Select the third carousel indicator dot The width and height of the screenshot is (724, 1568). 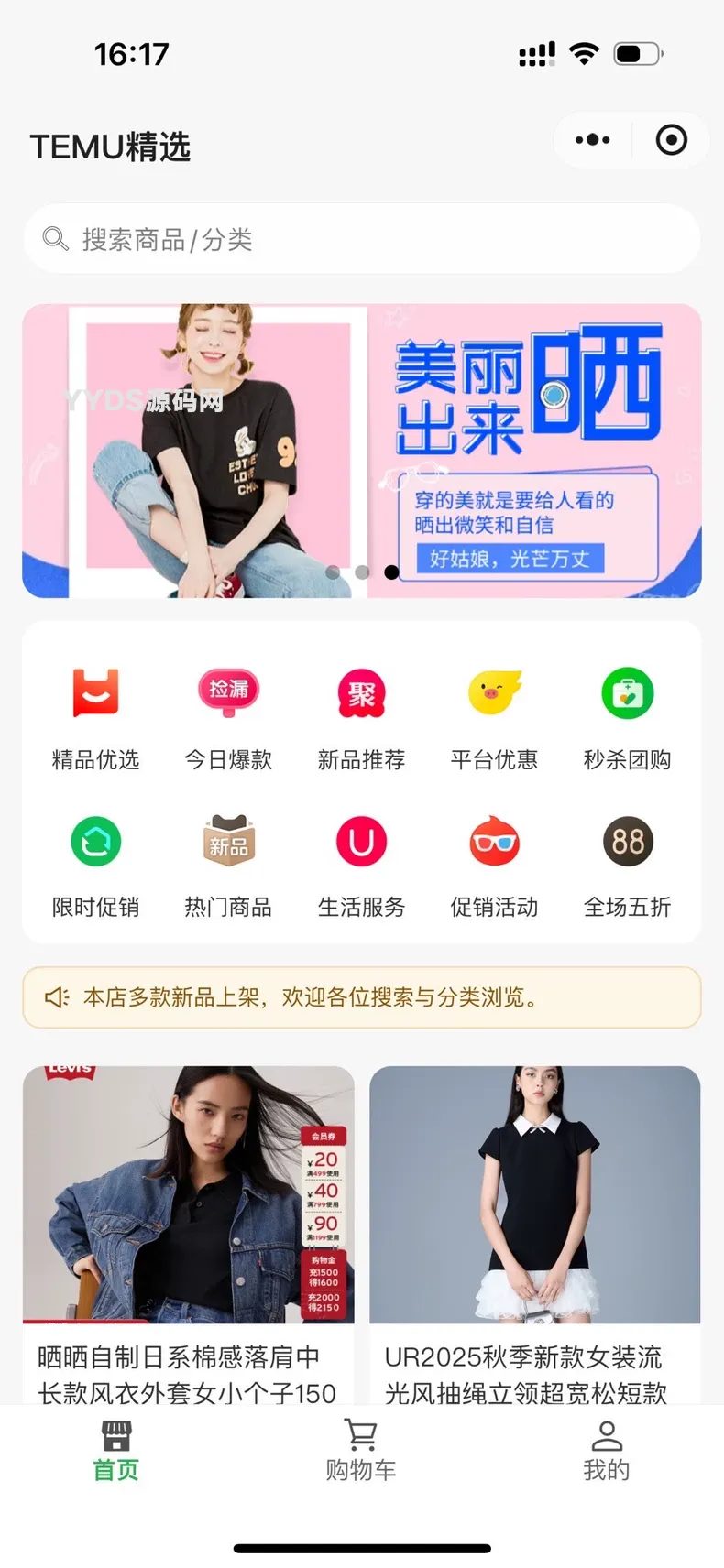392,572
